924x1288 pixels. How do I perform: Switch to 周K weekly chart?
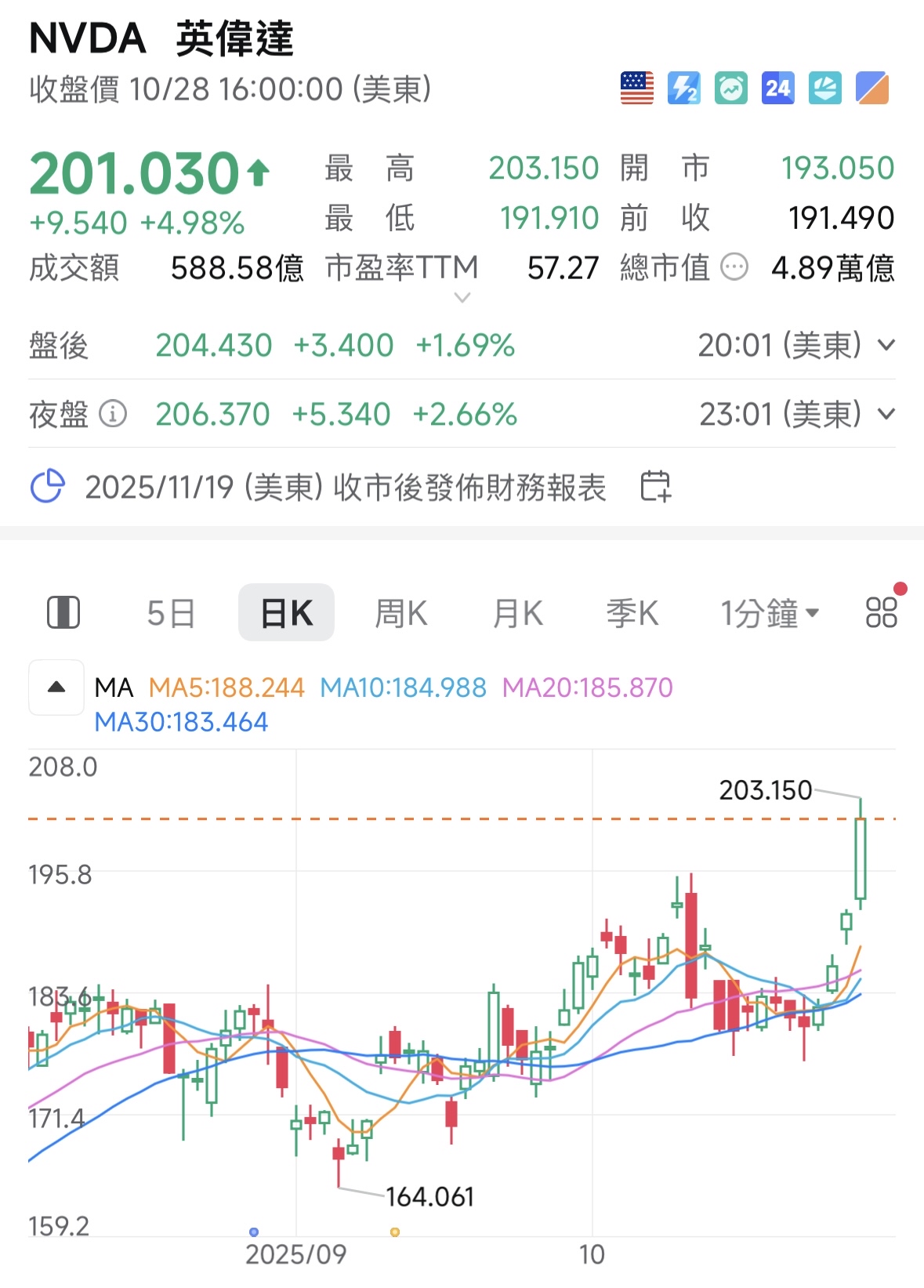click(x=400, y=613)
